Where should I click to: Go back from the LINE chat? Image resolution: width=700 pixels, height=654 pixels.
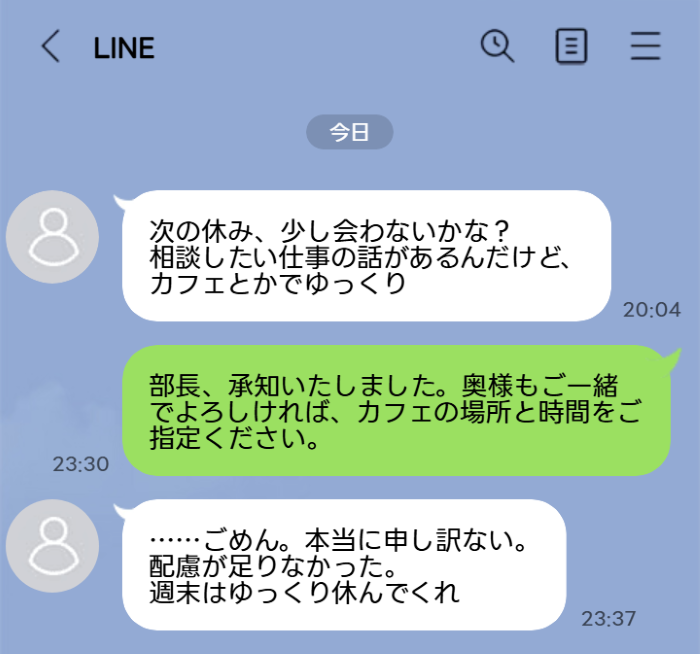50,47
